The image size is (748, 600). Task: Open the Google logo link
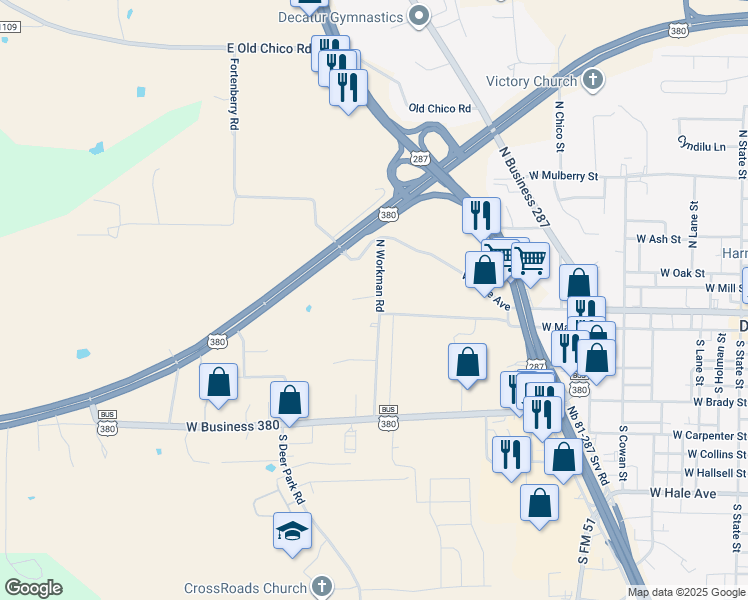[33, 588]
